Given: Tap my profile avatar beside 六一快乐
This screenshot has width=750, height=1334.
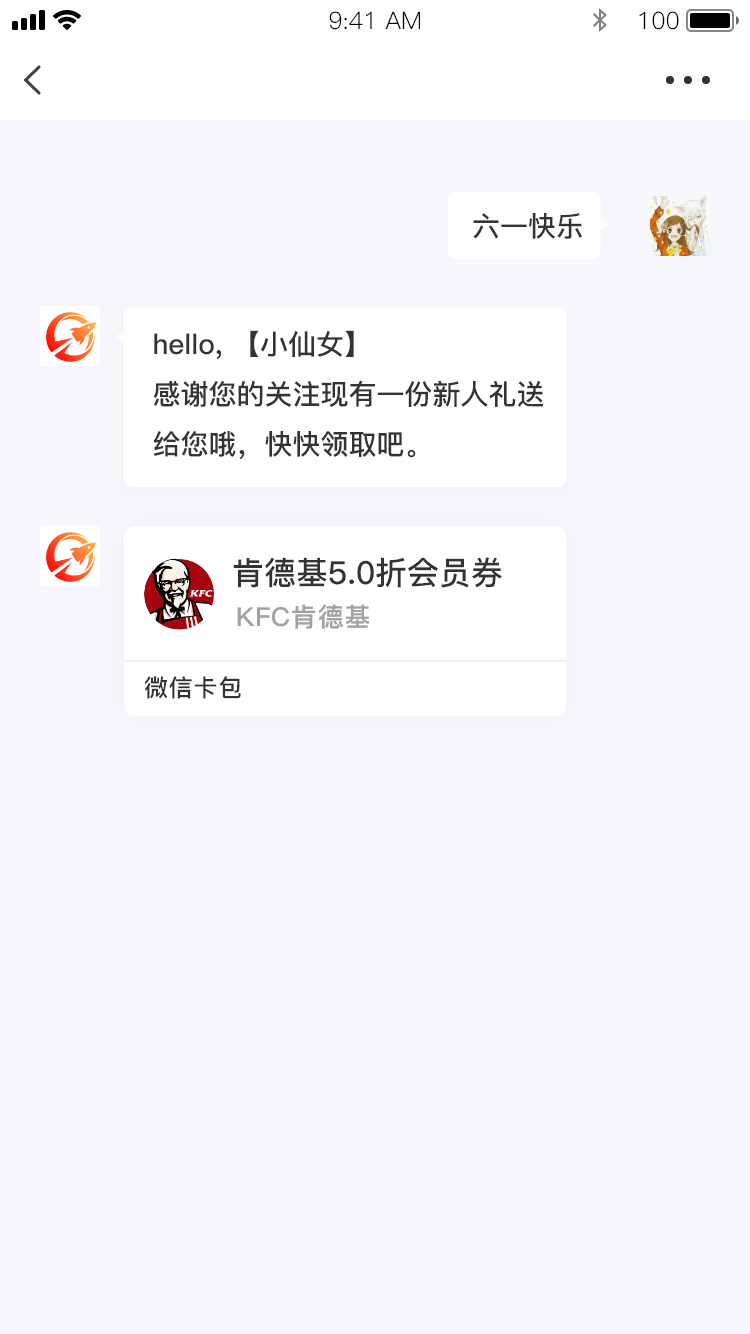Looking at the screenshot, I should [x=679, y=226].
